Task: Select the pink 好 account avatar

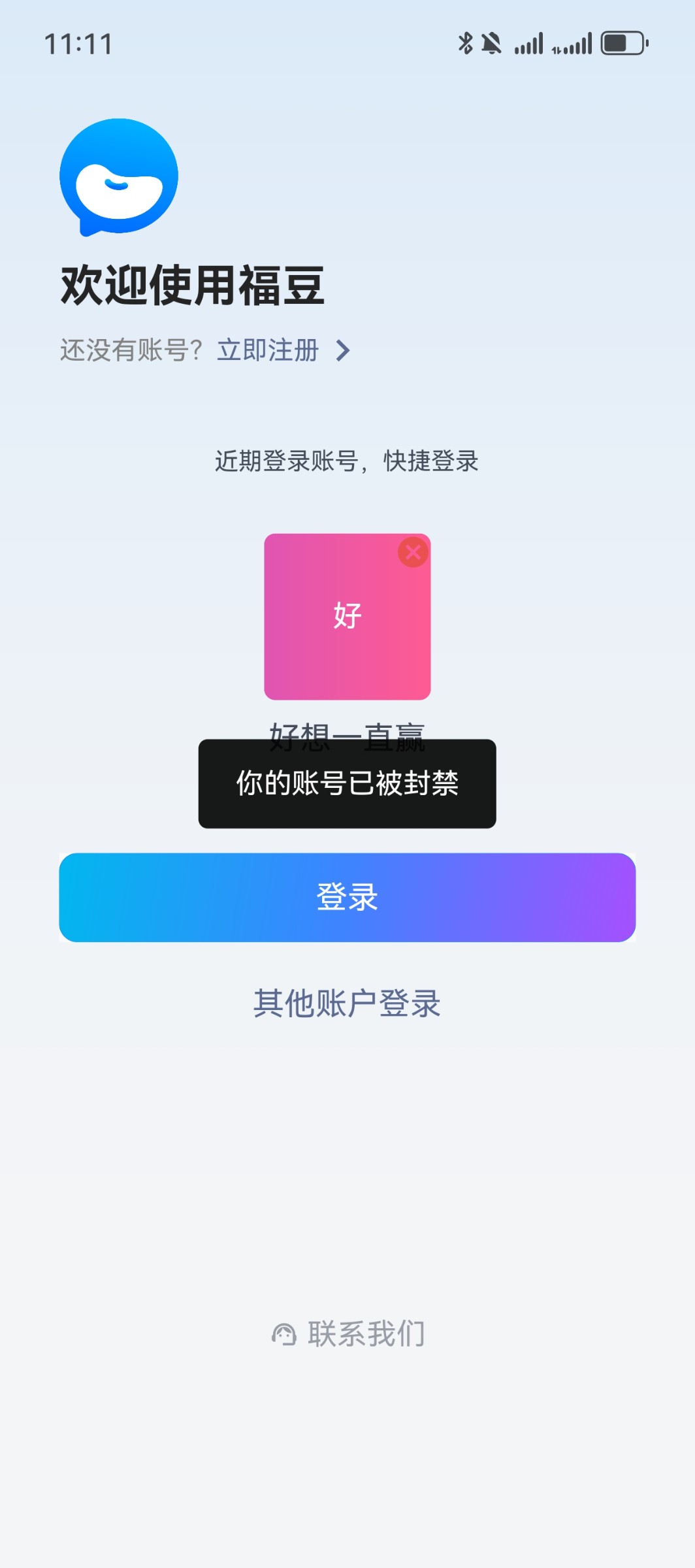Action: click(x=347, y=617)
